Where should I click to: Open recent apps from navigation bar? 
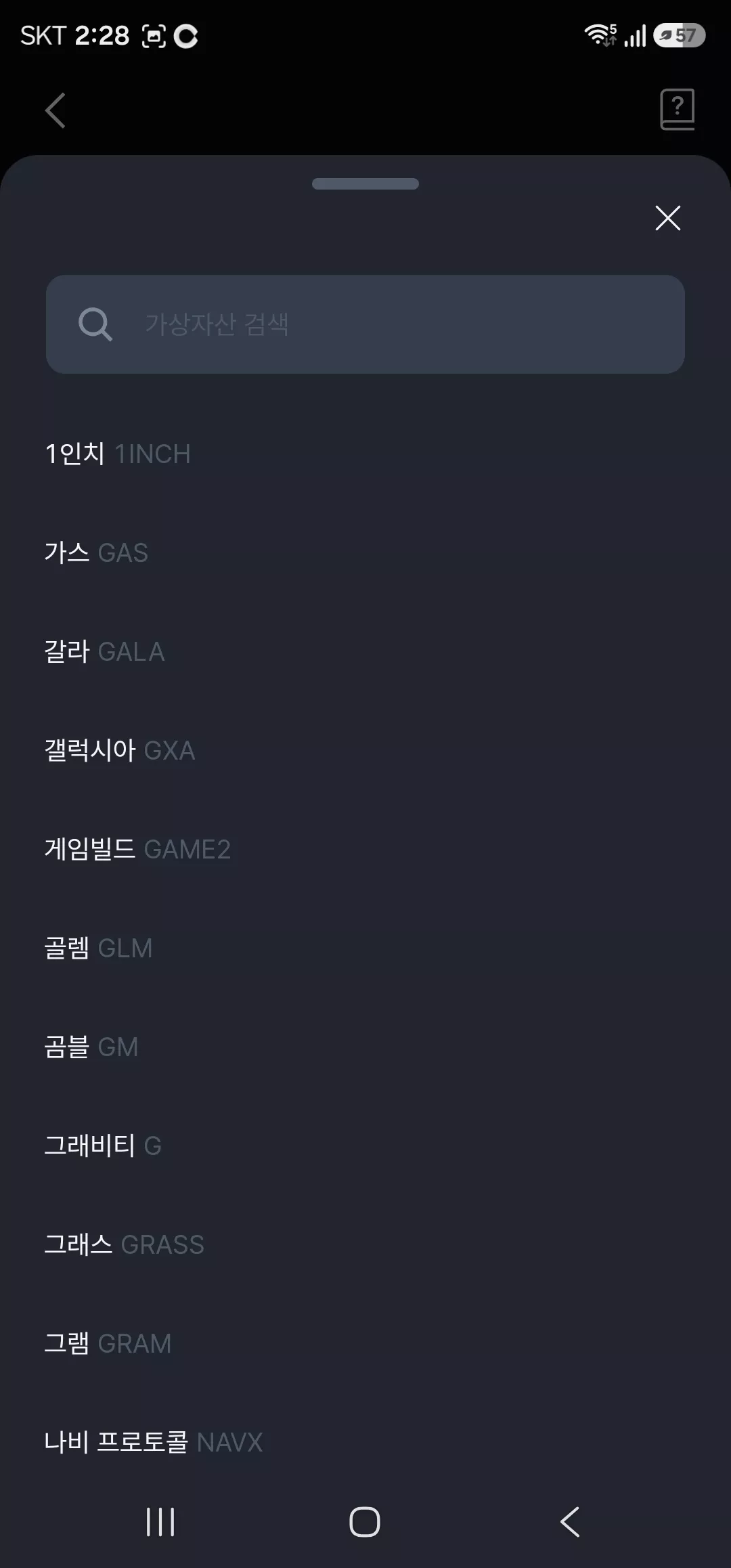160,1522
